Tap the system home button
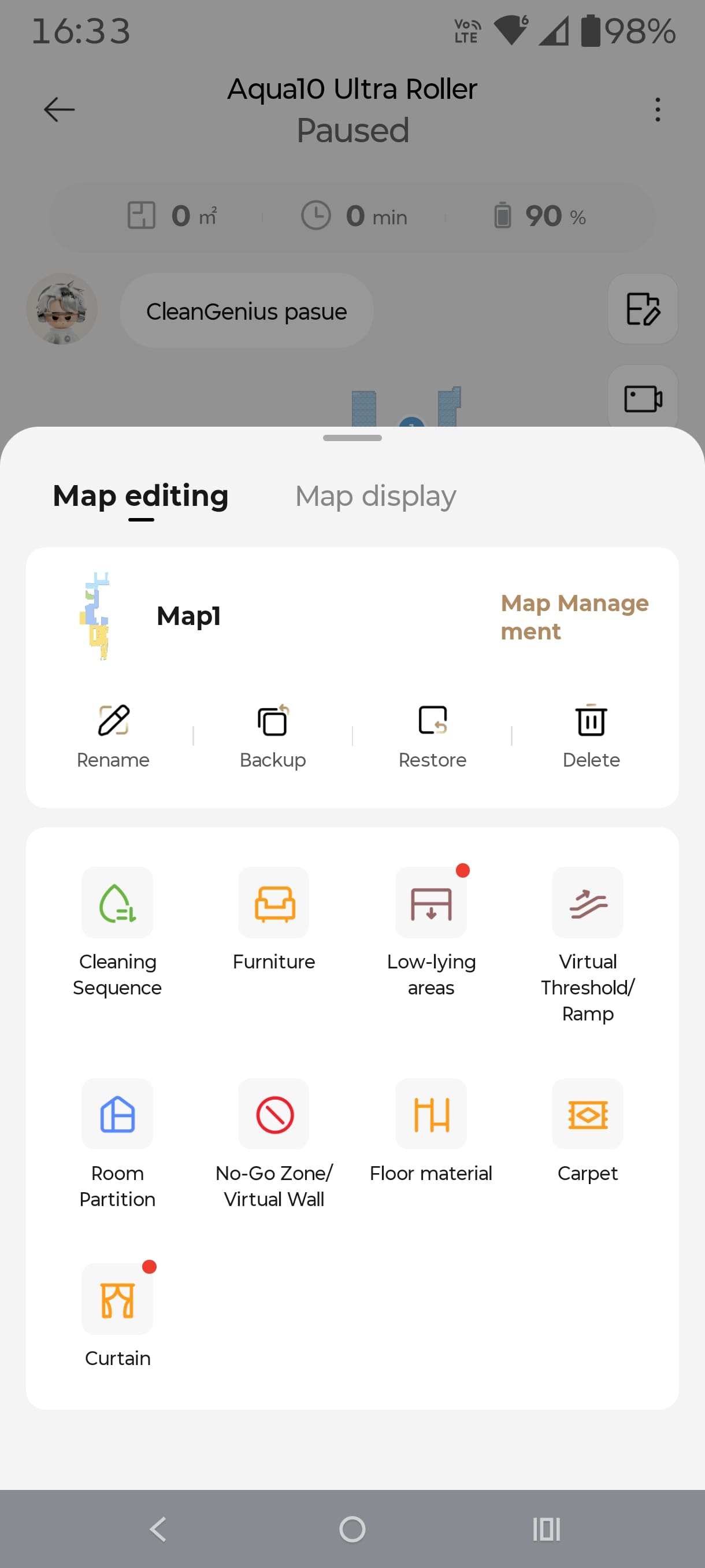705x1568 pixels. coord(352,1529)
